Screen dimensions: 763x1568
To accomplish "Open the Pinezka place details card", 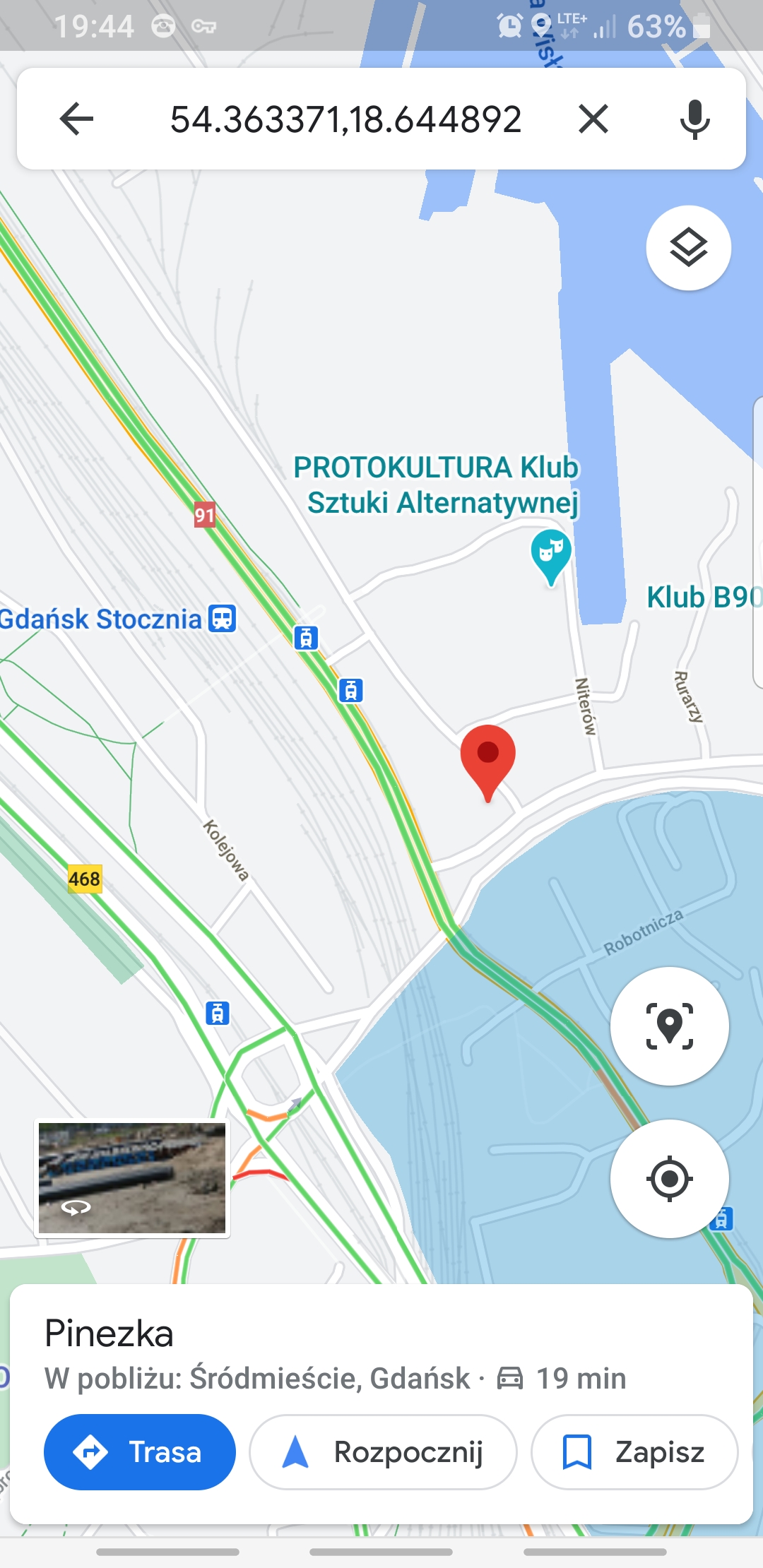I will 109,1334.
